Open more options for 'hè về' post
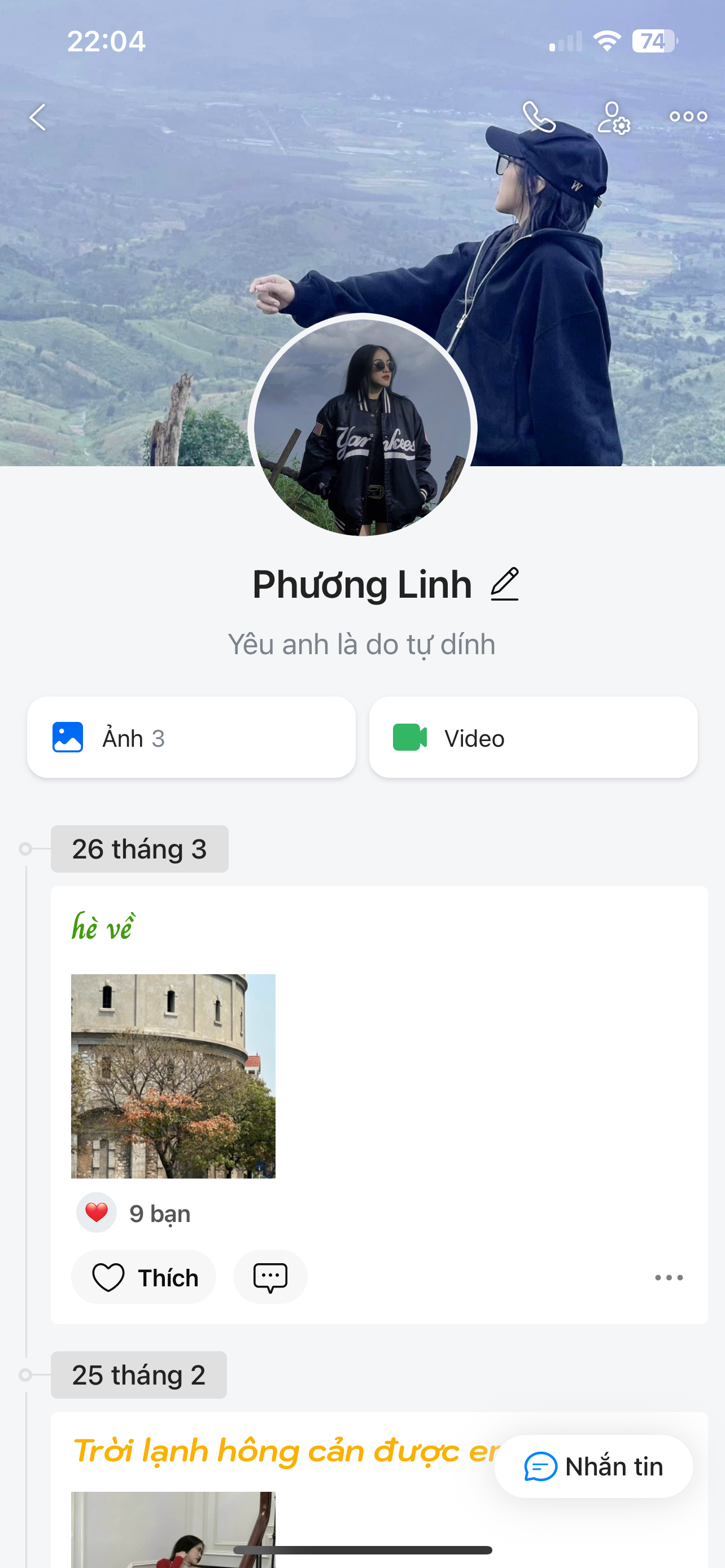The height and width of the screenshot is (1568, 725). (x=669, y=1278)
